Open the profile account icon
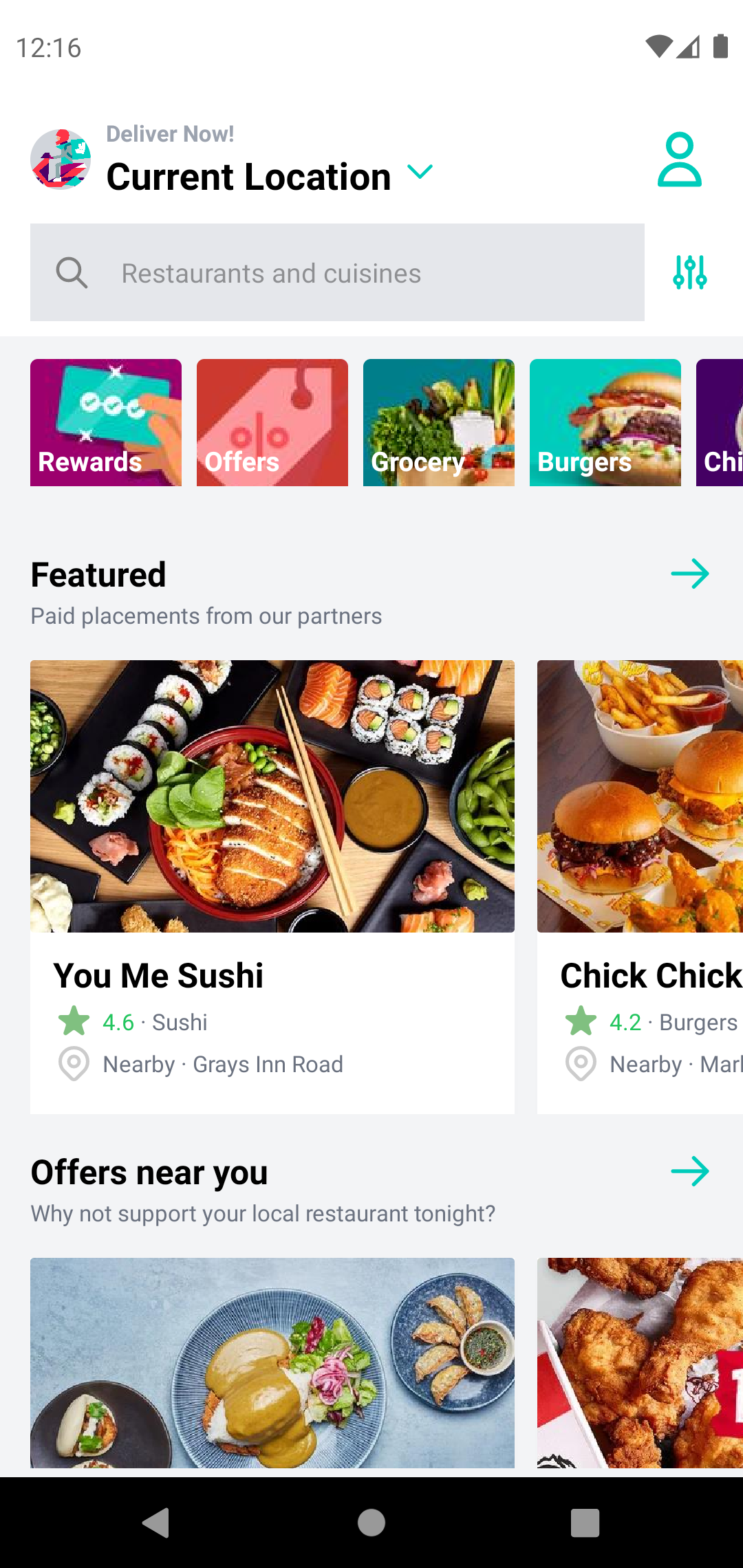The height and width of the screenshot is (1568, 743). coord(679,160)
